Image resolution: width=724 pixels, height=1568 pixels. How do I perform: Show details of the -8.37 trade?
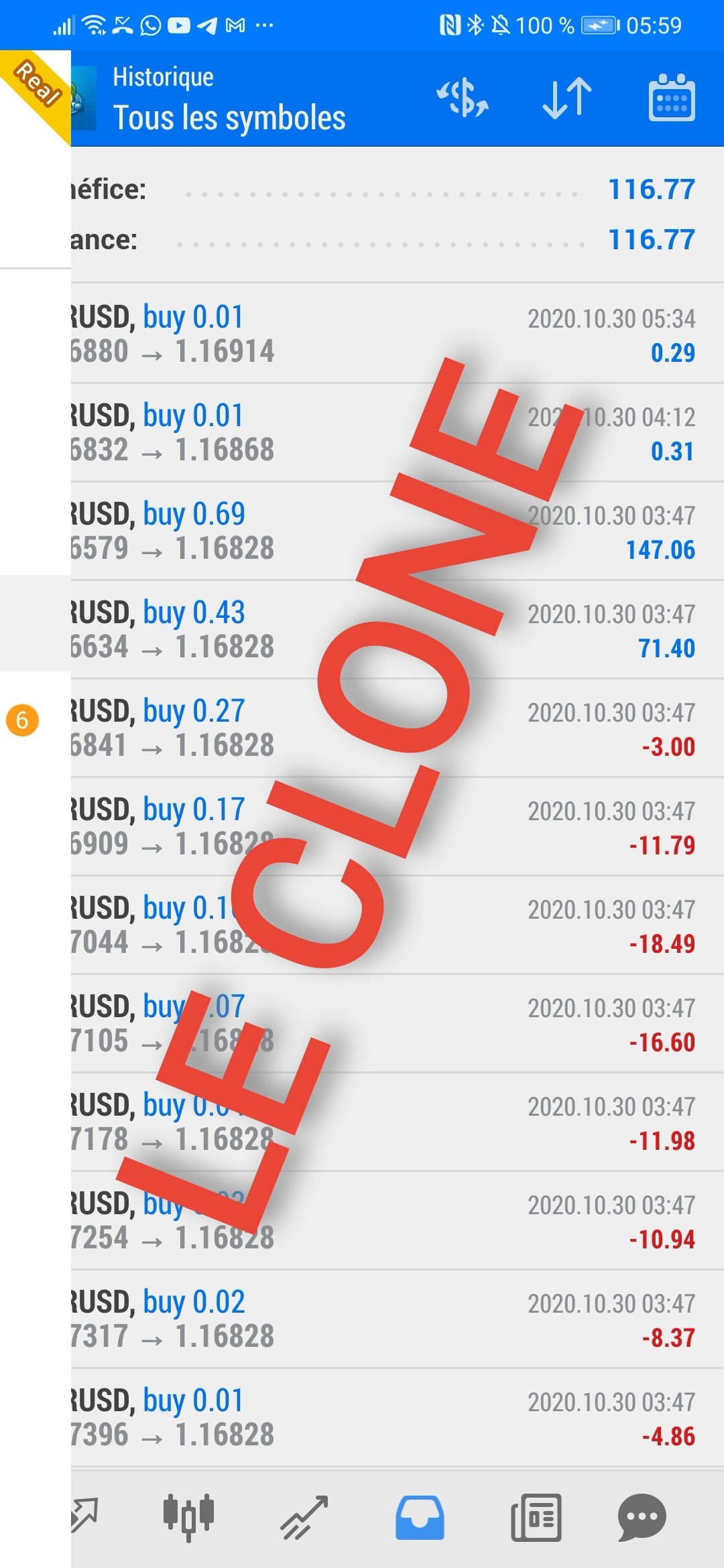[x=396, y=1319]
